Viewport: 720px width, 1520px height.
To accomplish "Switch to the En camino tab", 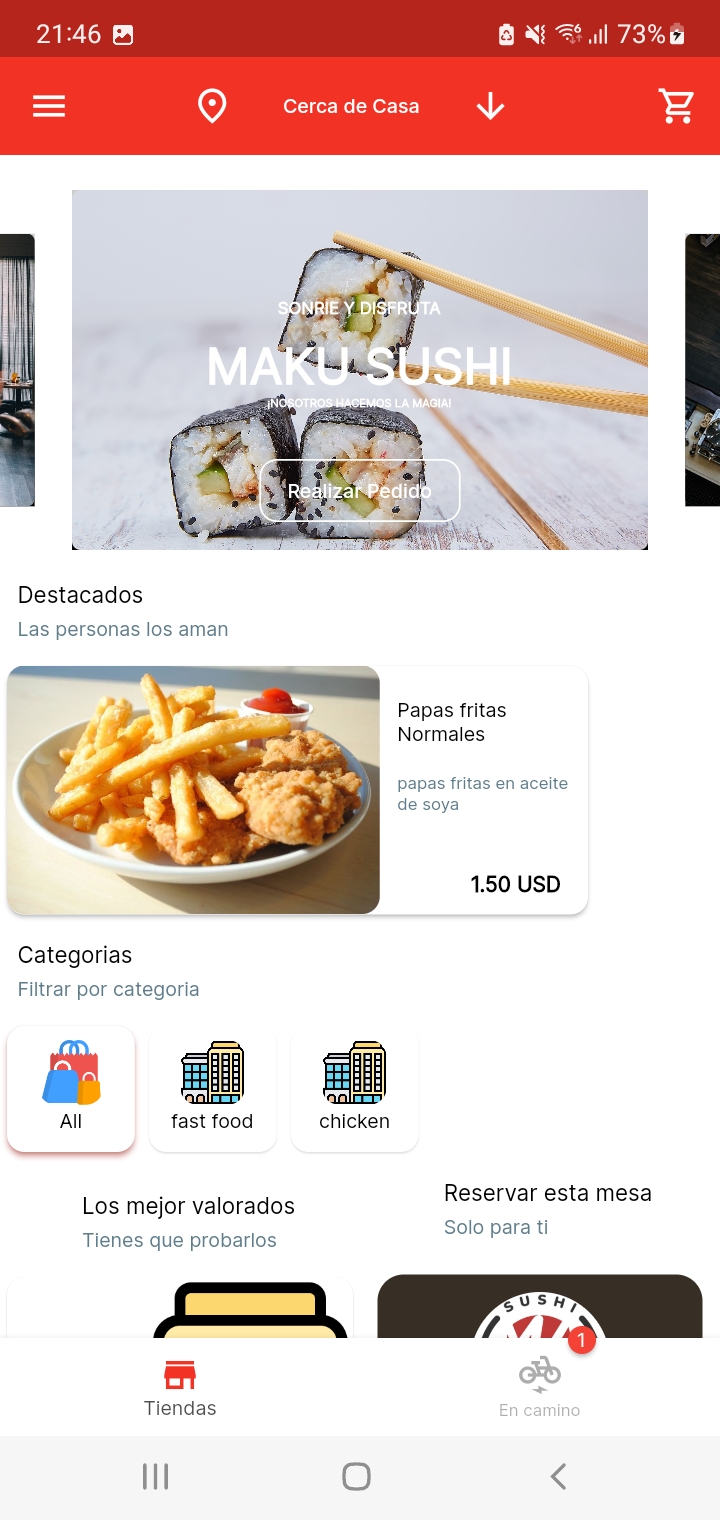I will (540, 1388).
